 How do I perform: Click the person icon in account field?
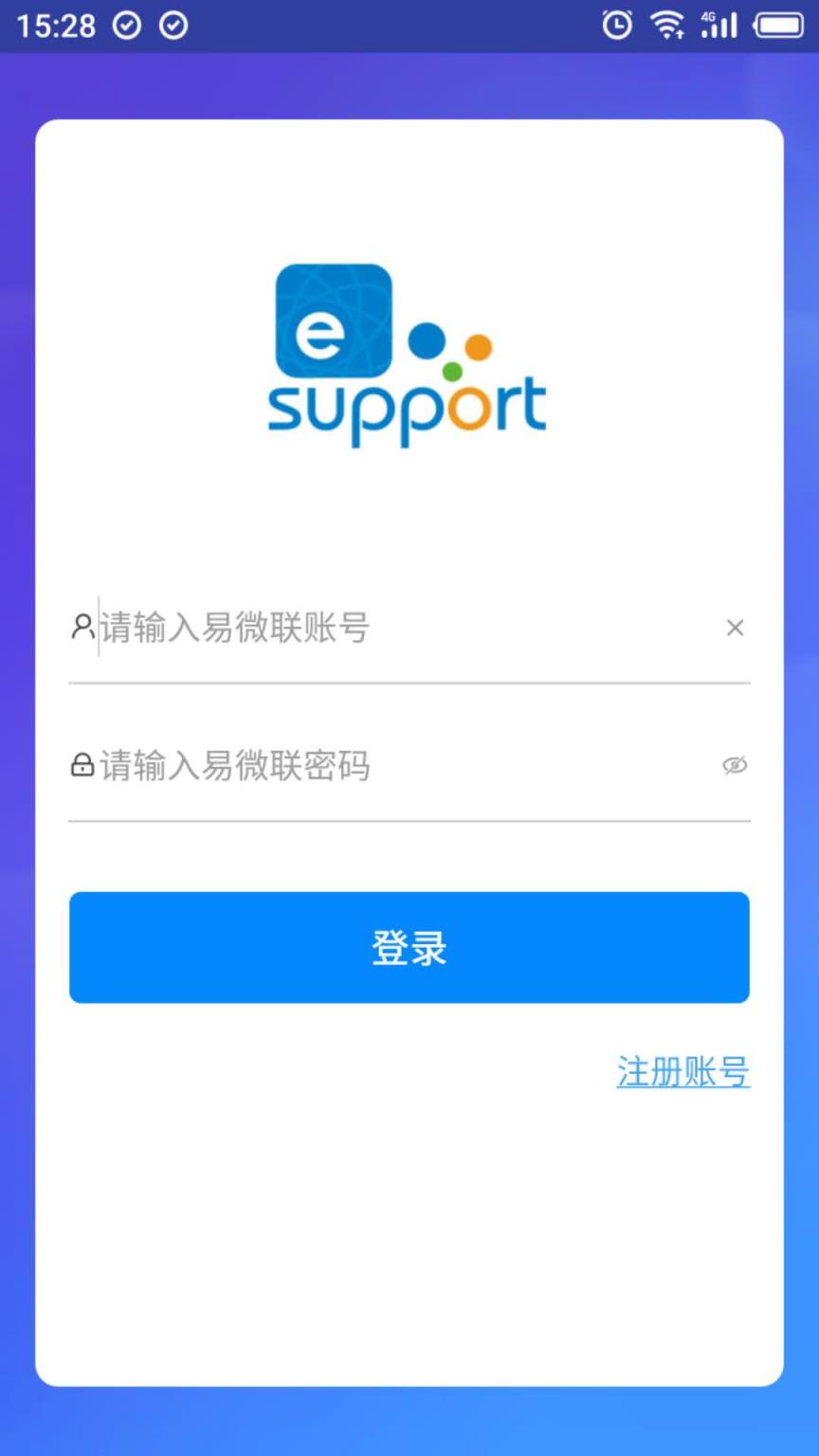coord(82,628)
